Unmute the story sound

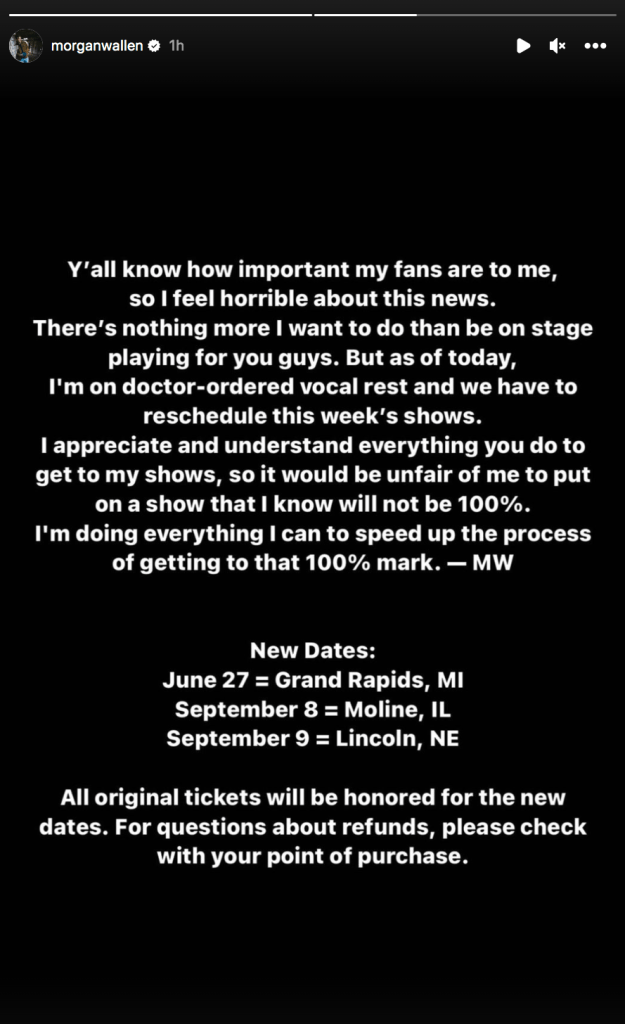(x=557, y=46)
